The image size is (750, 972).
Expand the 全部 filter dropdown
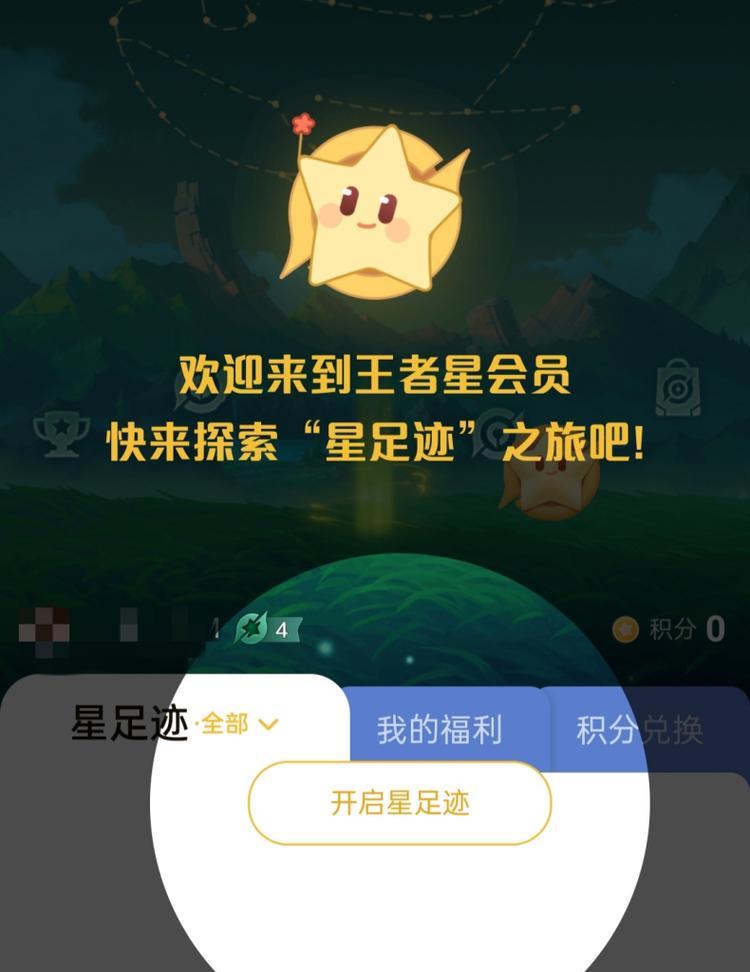[240, 725]
